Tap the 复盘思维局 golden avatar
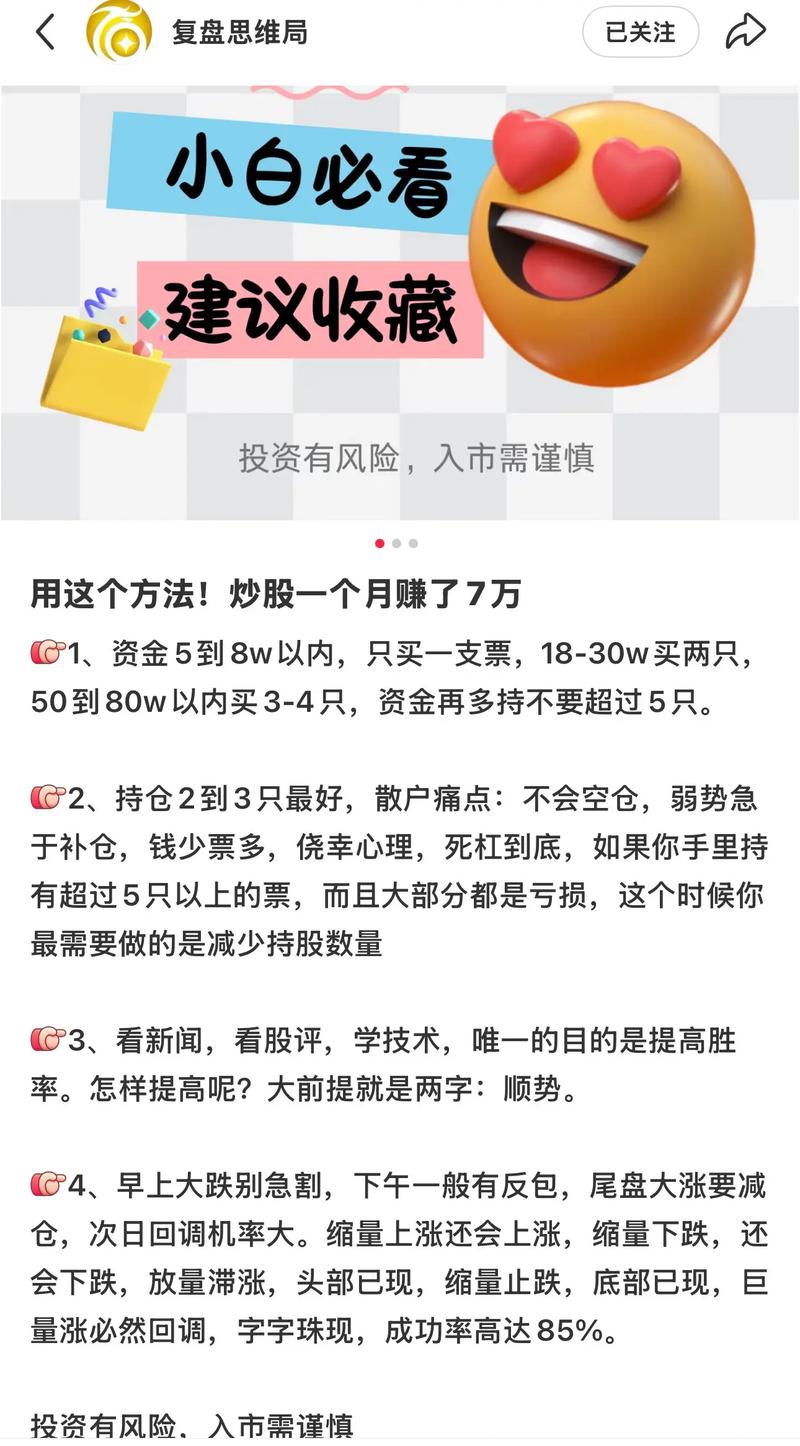The height and width of the screenshot is (1446, 800). tap(119, 33)
